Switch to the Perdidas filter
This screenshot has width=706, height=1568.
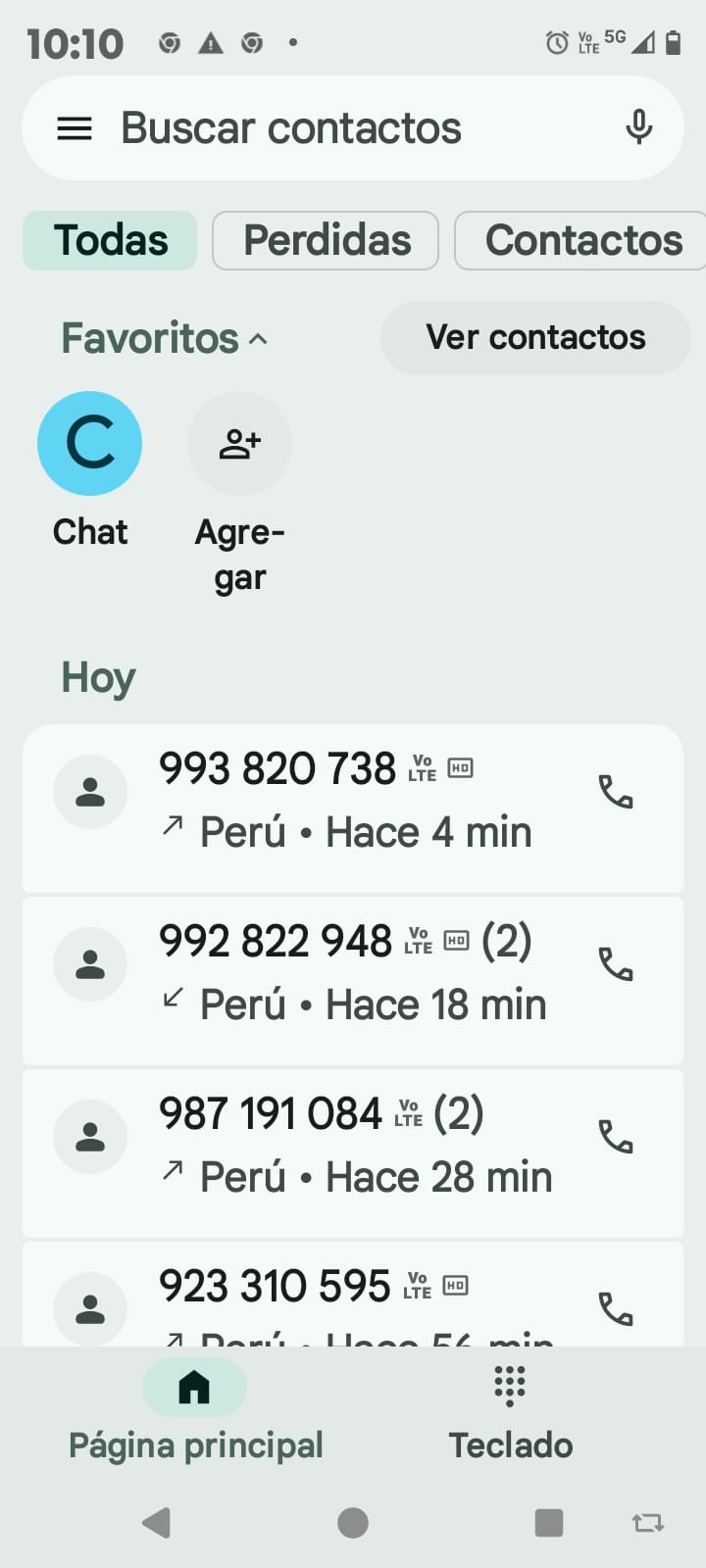(326, 240)
